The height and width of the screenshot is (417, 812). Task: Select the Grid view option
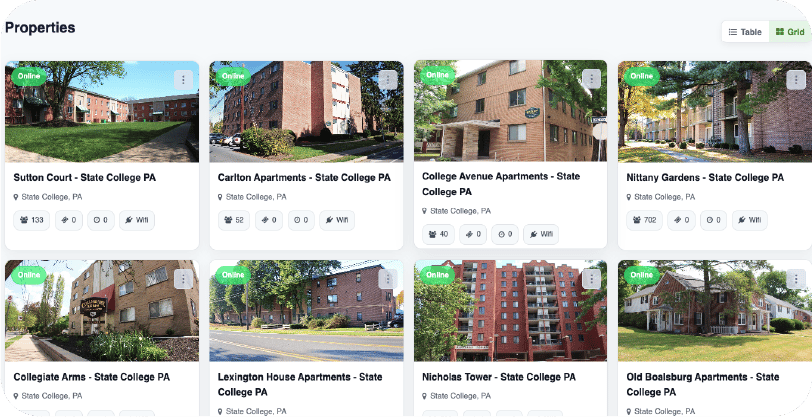[790, 32]
